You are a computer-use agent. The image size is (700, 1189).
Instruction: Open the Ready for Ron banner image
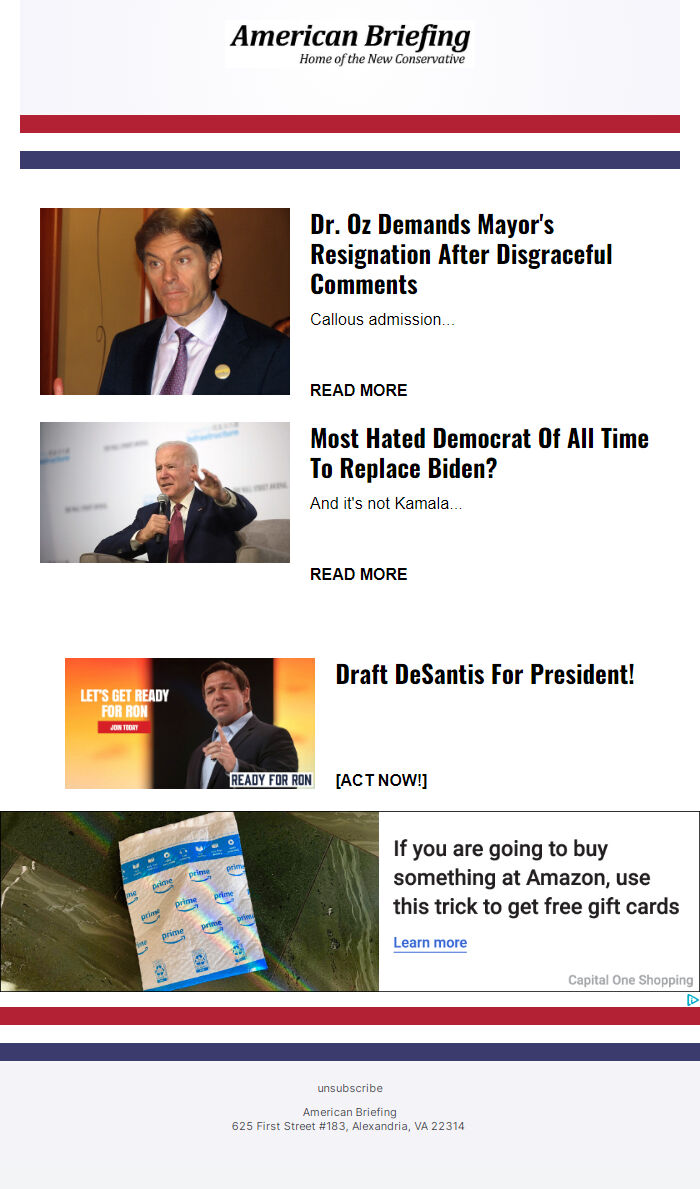[190, 723]
